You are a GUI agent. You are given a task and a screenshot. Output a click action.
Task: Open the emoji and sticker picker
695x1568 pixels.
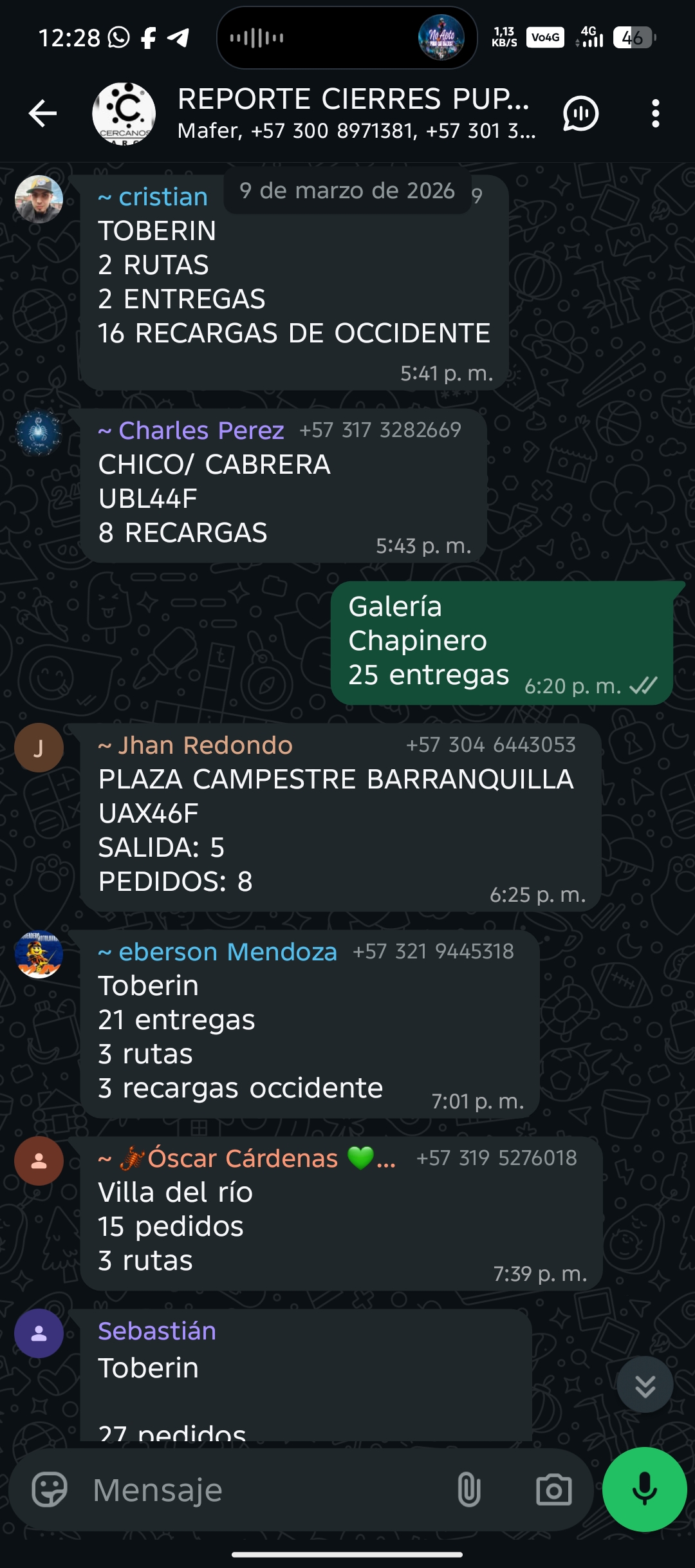50,1489
